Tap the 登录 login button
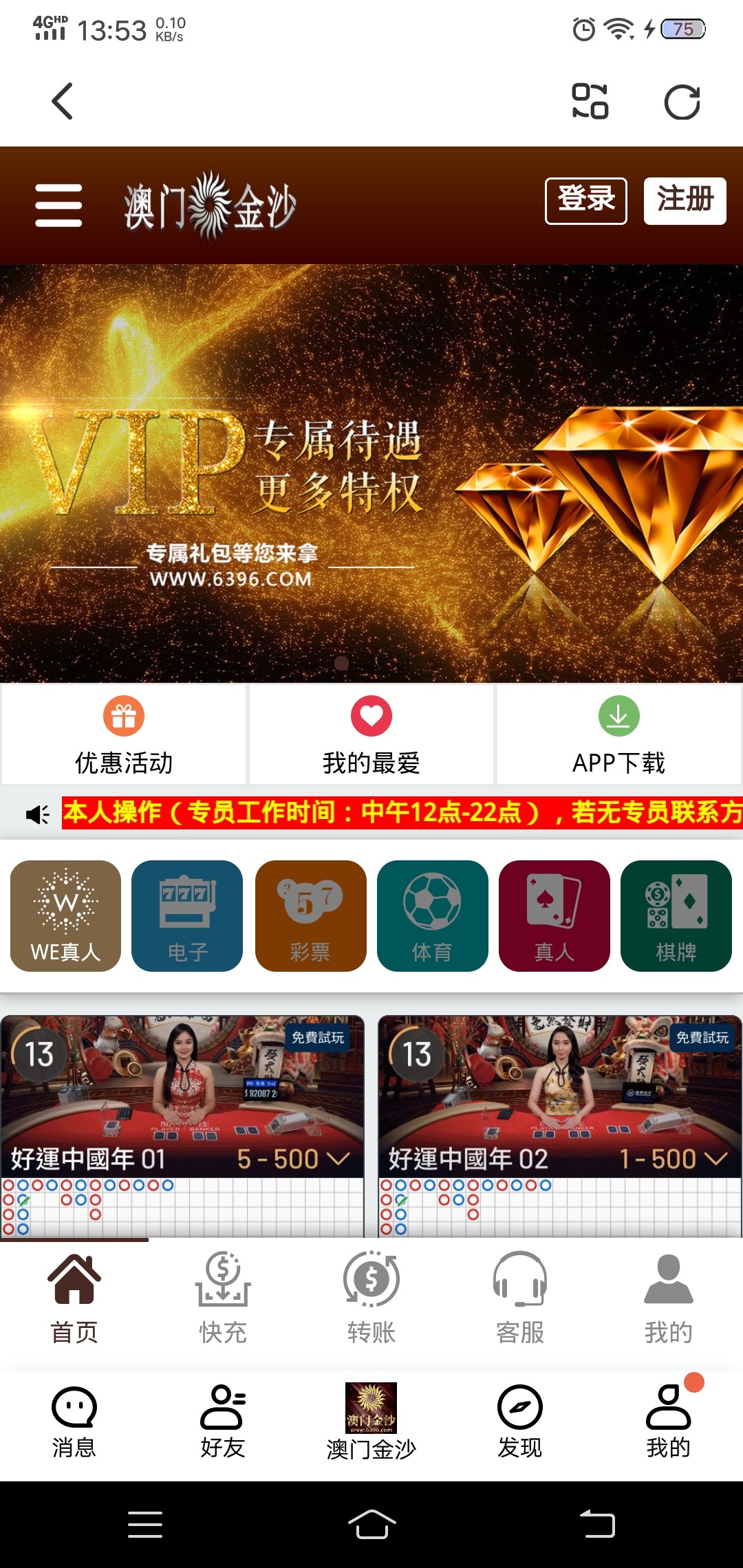Image resolution: width=743 pixels, height=1568 pixels. coord(585,201)
